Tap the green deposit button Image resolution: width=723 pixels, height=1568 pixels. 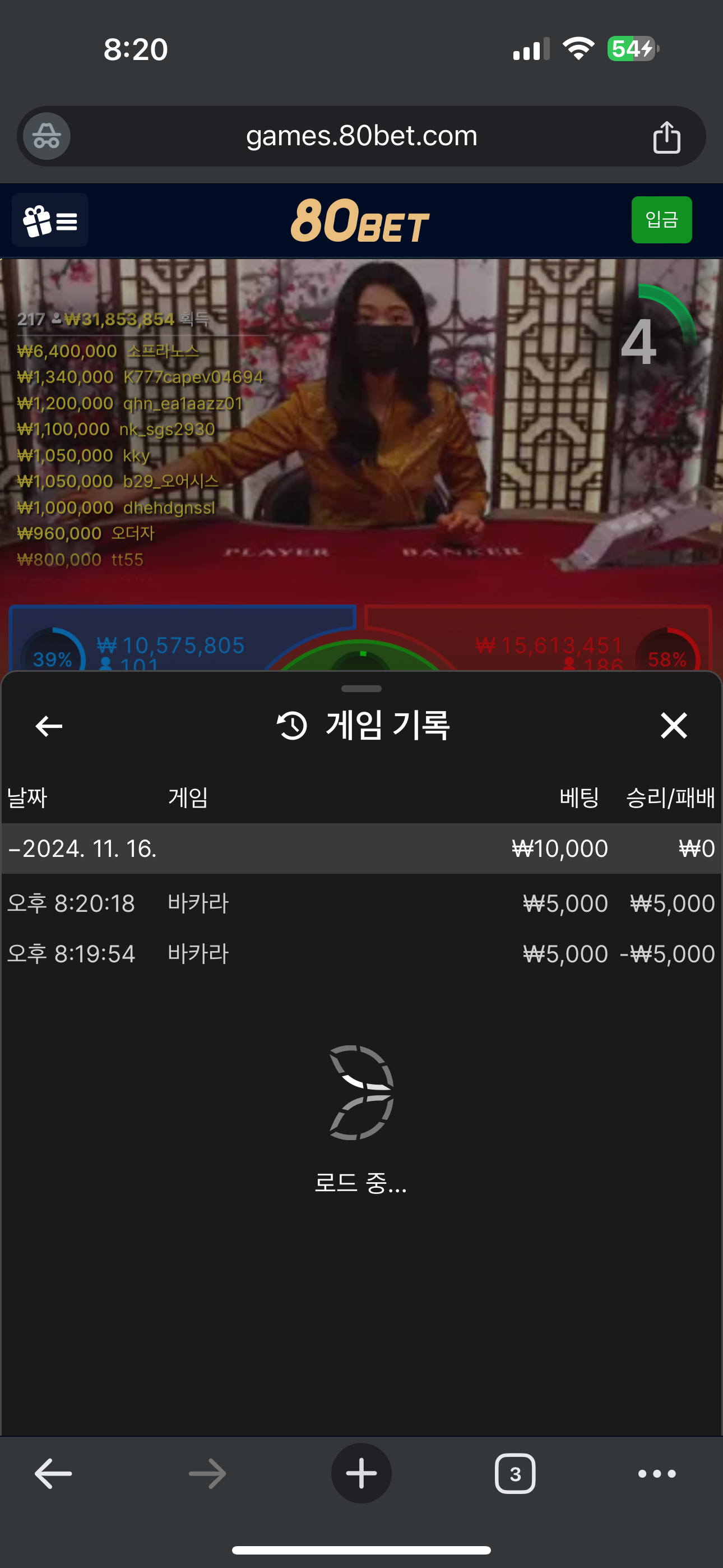661,220
